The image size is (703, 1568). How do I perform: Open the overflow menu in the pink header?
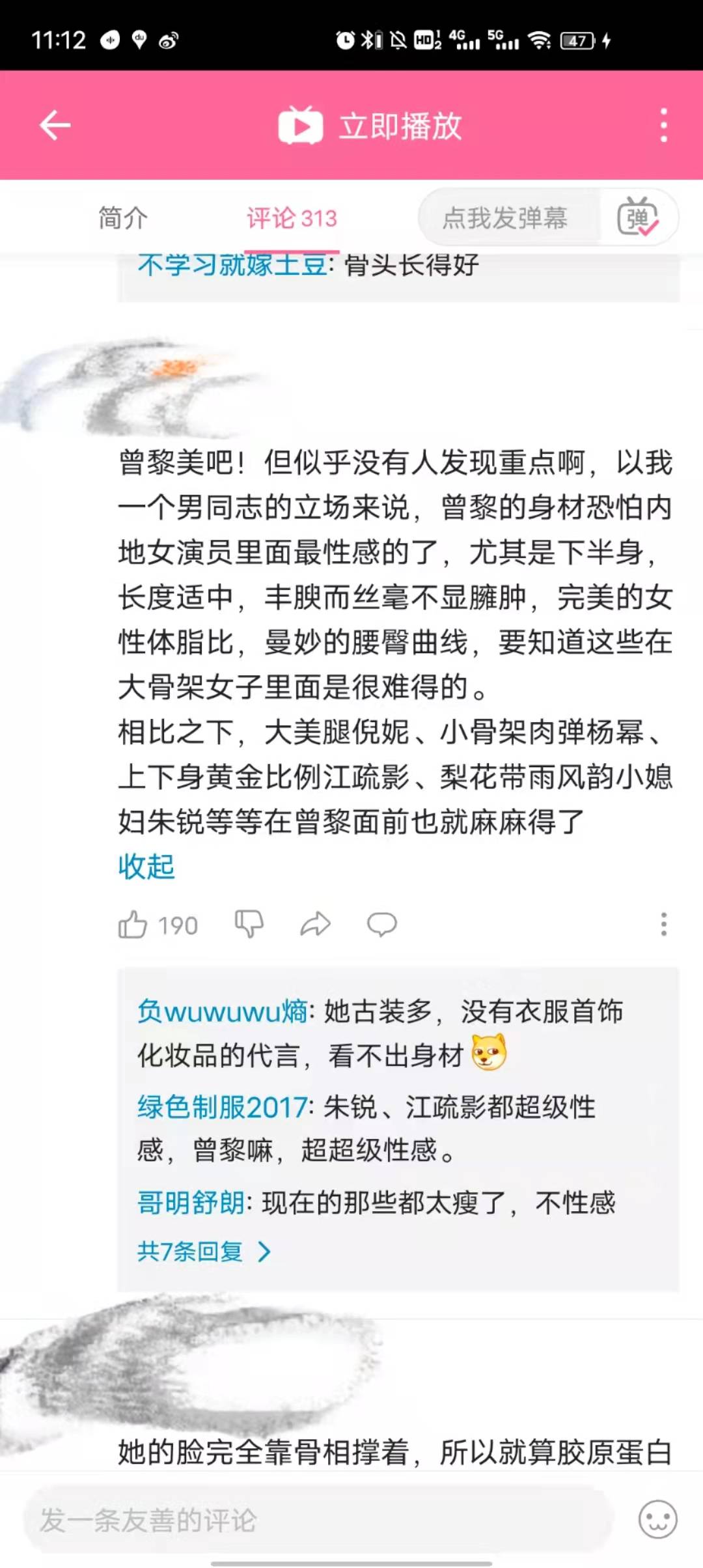pos(663,125)
